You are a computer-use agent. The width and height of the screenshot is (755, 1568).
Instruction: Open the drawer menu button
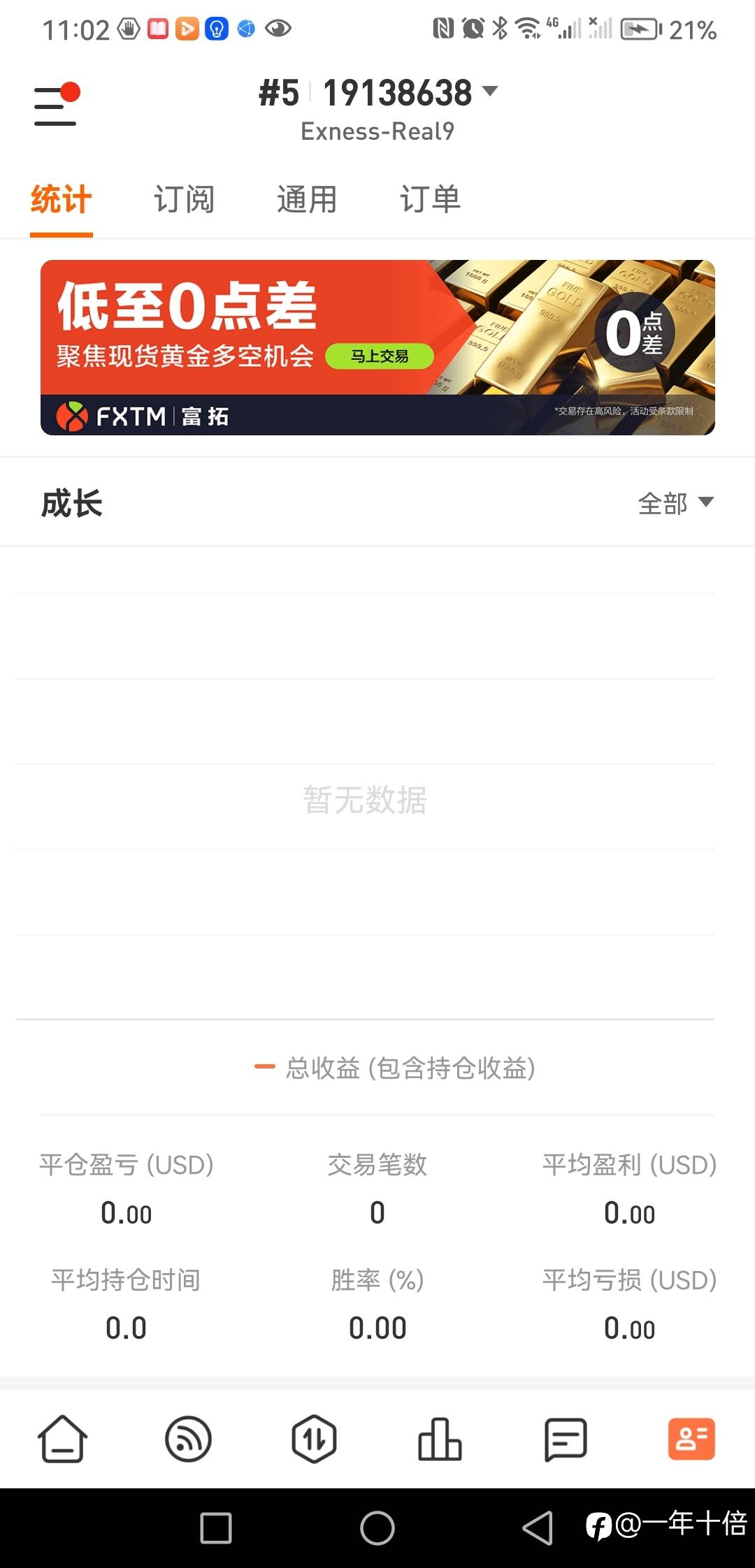(55, 106)
